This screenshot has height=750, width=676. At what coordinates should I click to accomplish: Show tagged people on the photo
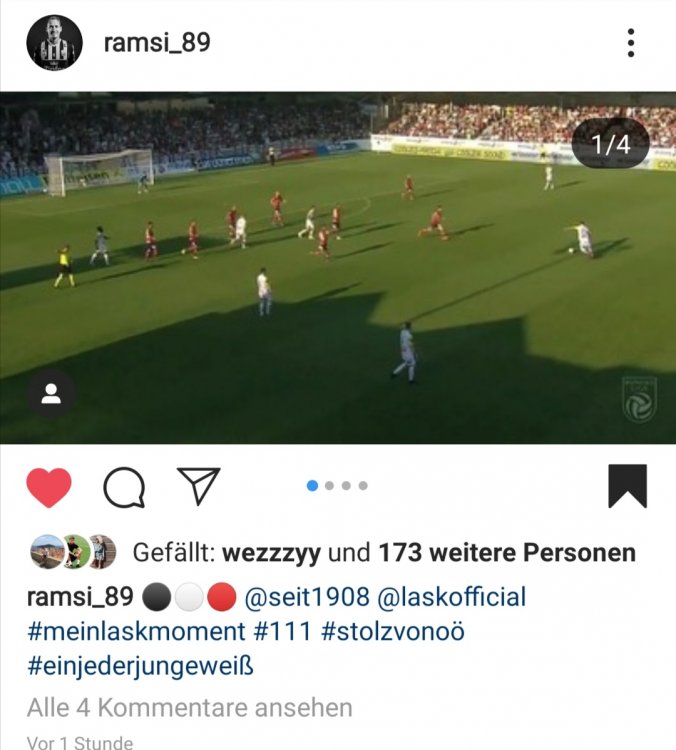point(51,394)
